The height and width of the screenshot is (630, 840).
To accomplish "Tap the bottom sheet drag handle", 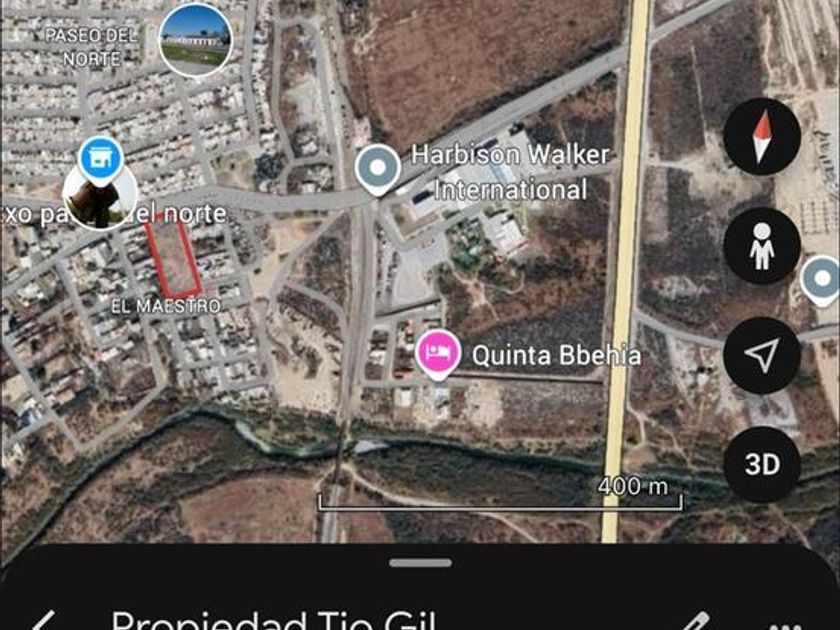I will coord(420,563).
